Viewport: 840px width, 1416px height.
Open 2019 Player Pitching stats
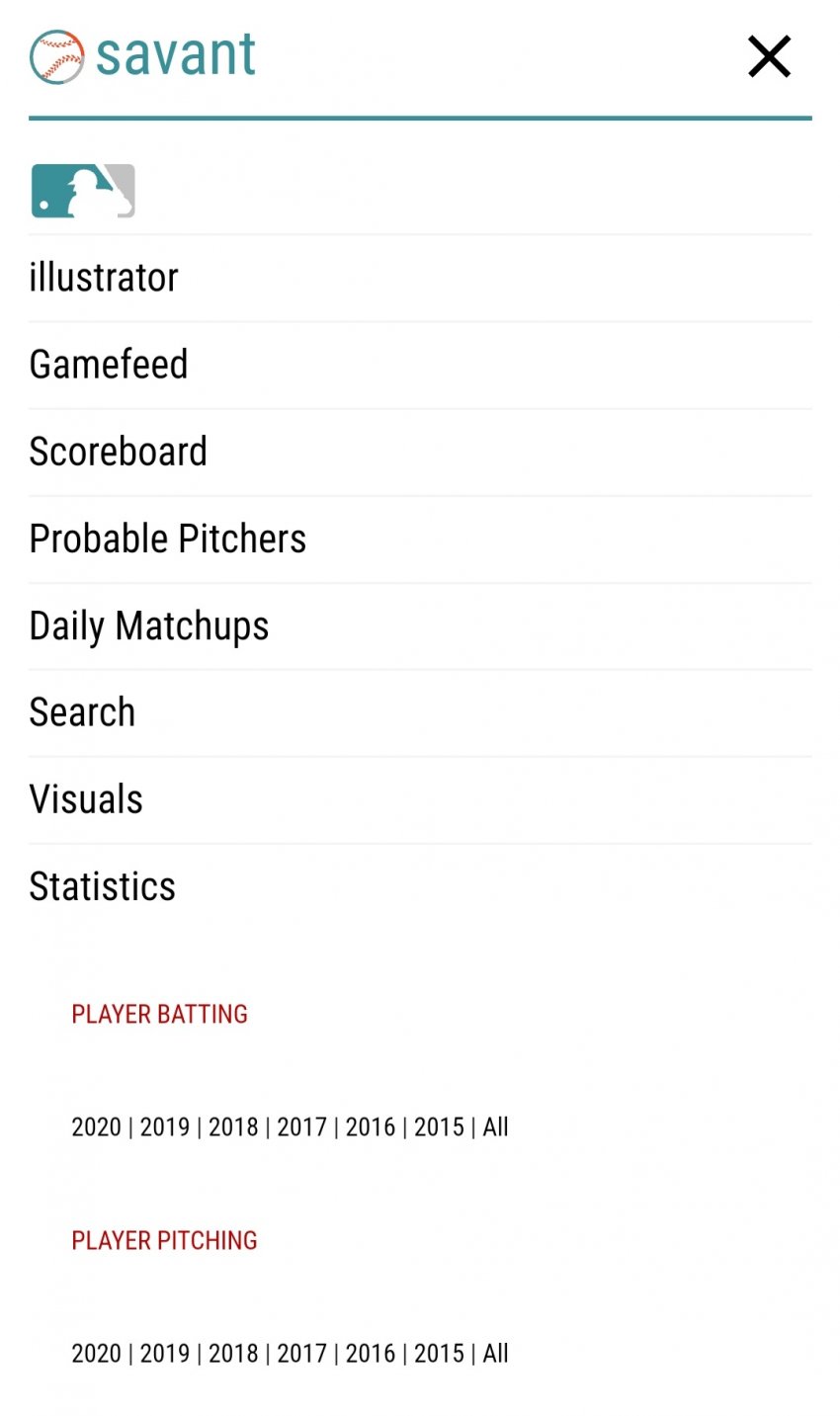pos(165,1354)
